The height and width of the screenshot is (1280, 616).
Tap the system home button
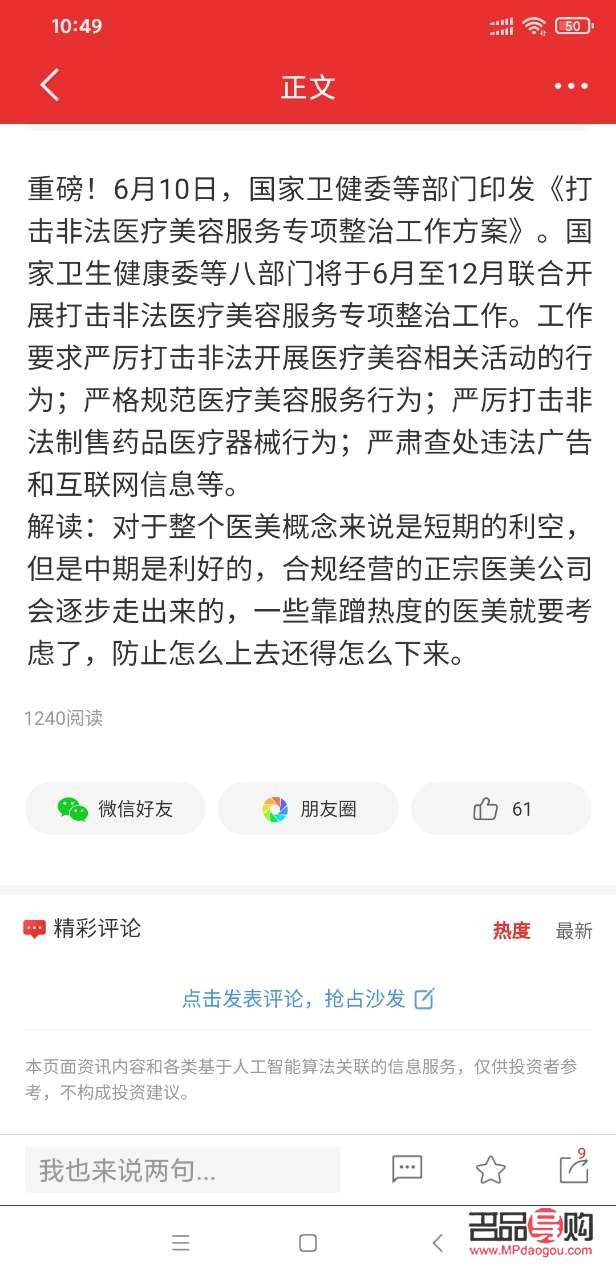click(x=308, y=1243)
